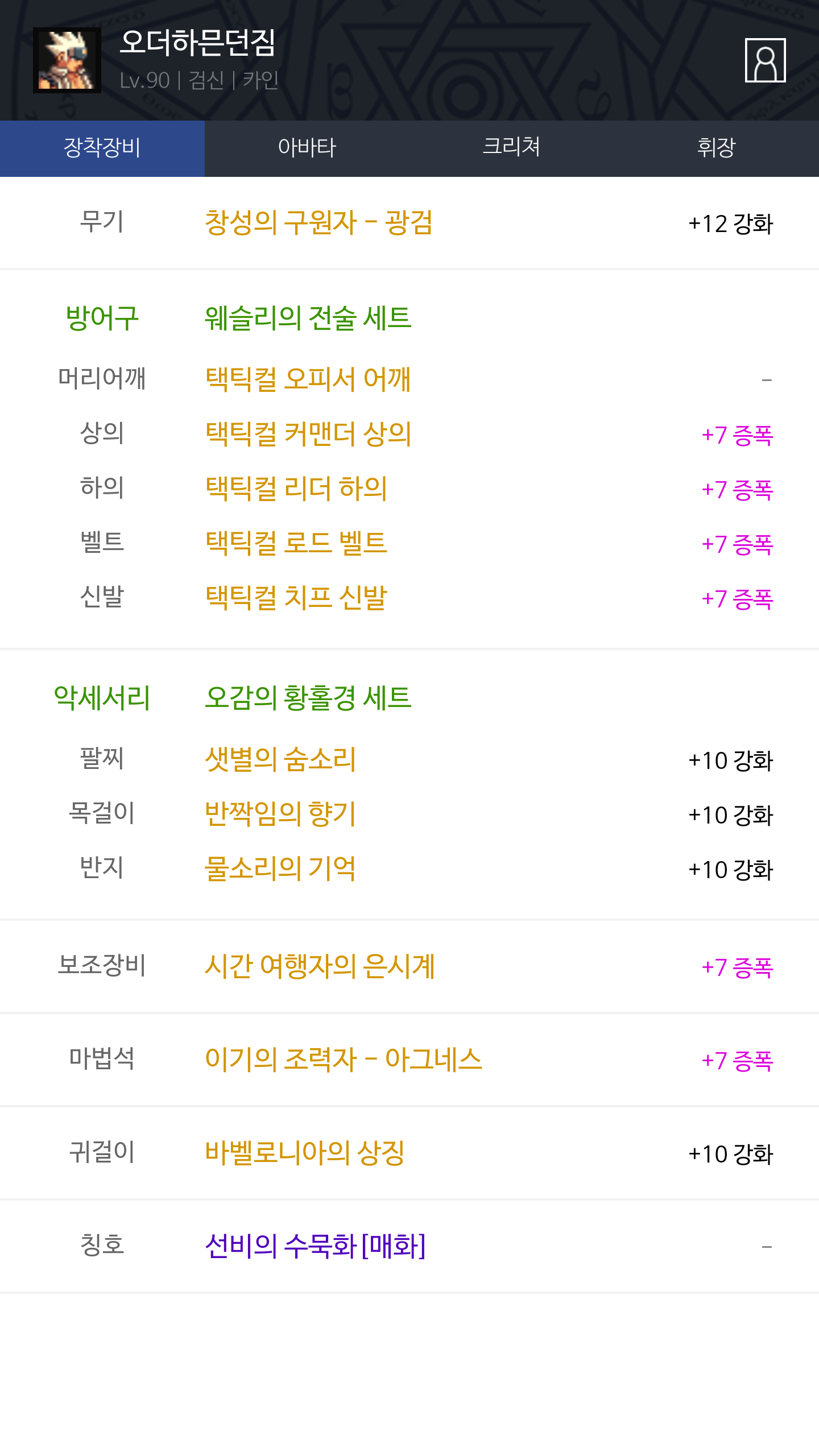Open earring 바벨로니아의 상징
This screenshot has height=1456, width=819.
point(304,1152)
